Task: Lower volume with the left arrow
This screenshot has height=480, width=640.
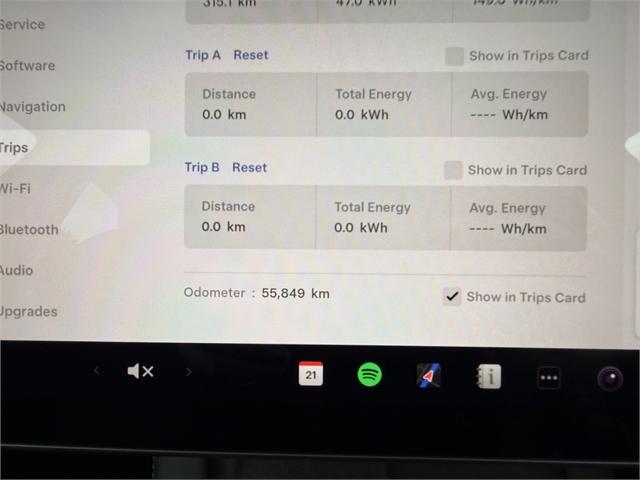Action: pyautogui.click(x=97, y=371)
